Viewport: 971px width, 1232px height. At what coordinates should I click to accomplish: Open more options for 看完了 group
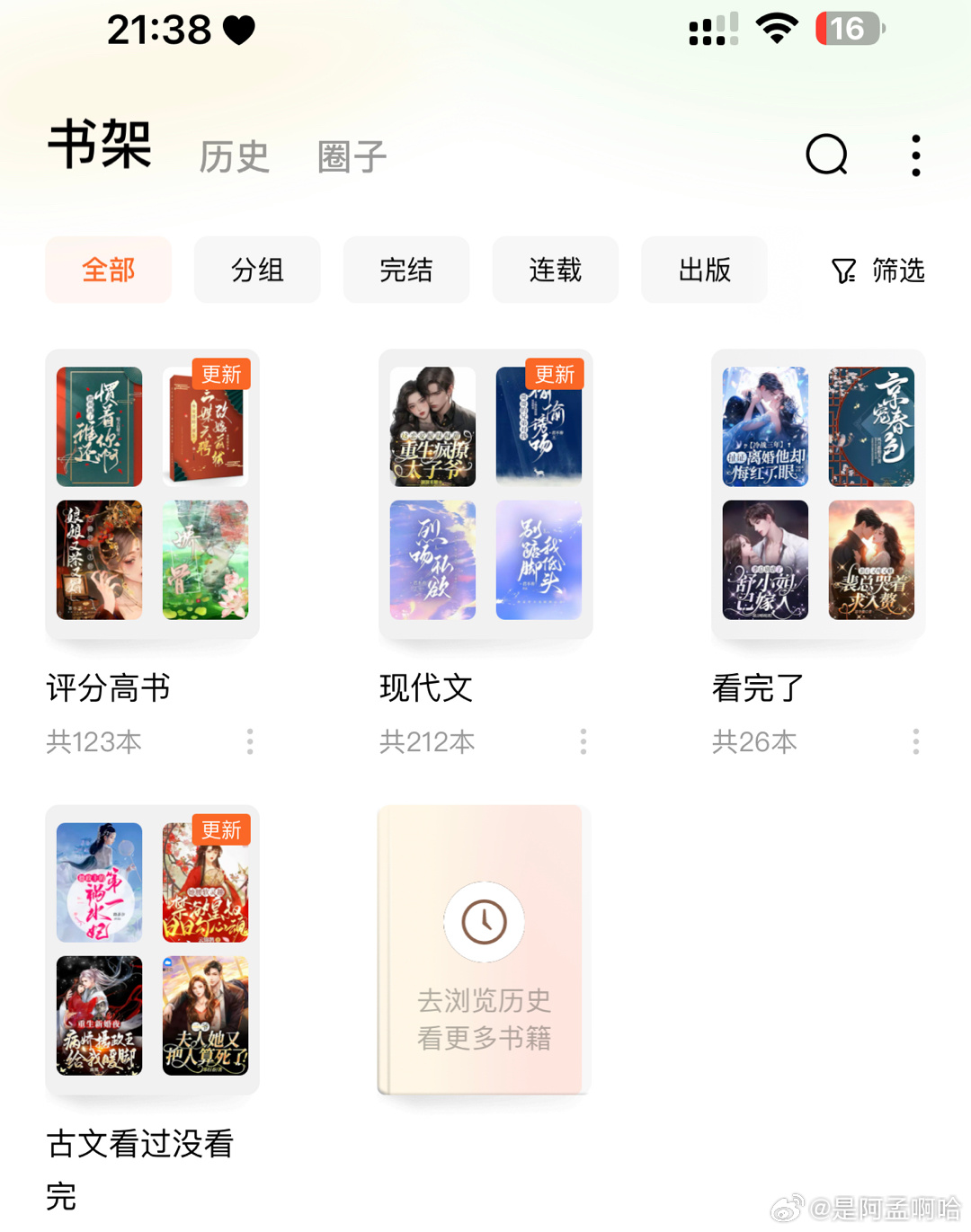point(915,741)
